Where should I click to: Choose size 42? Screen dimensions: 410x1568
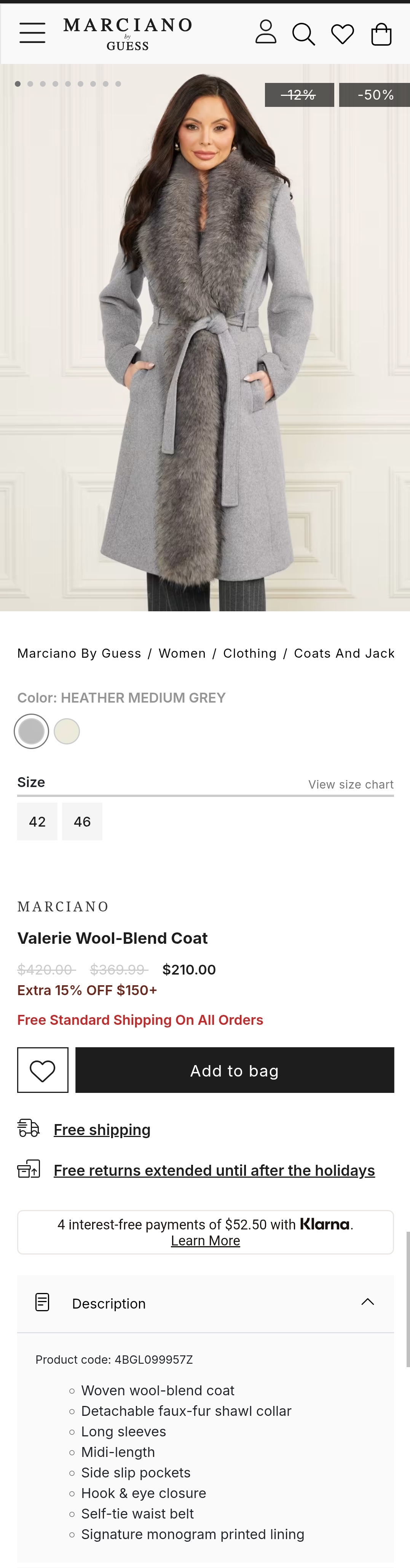click(37, 822)
